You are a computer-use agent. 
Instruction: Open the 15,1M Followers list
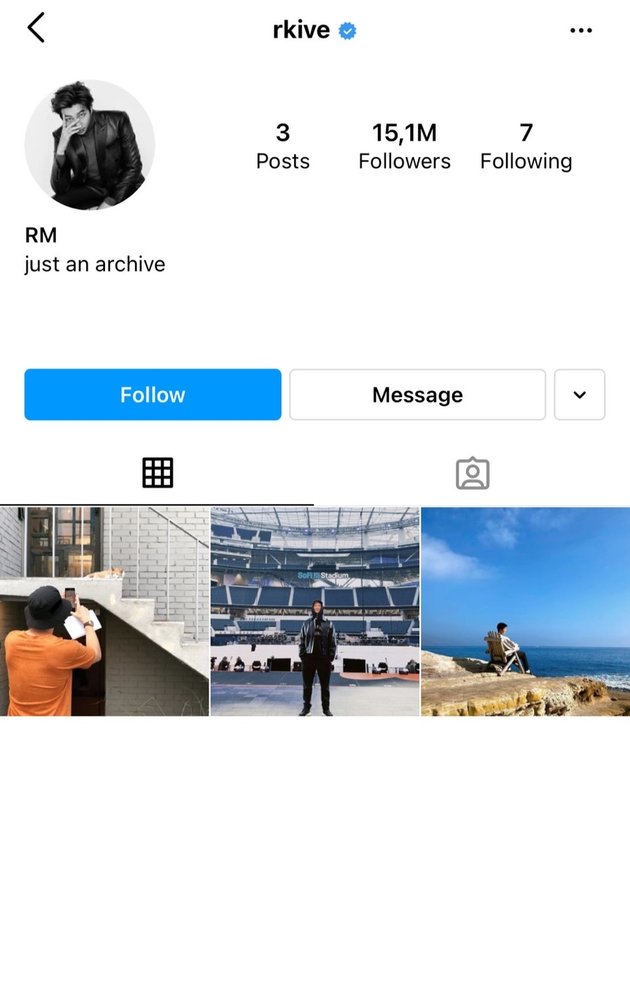404,146
